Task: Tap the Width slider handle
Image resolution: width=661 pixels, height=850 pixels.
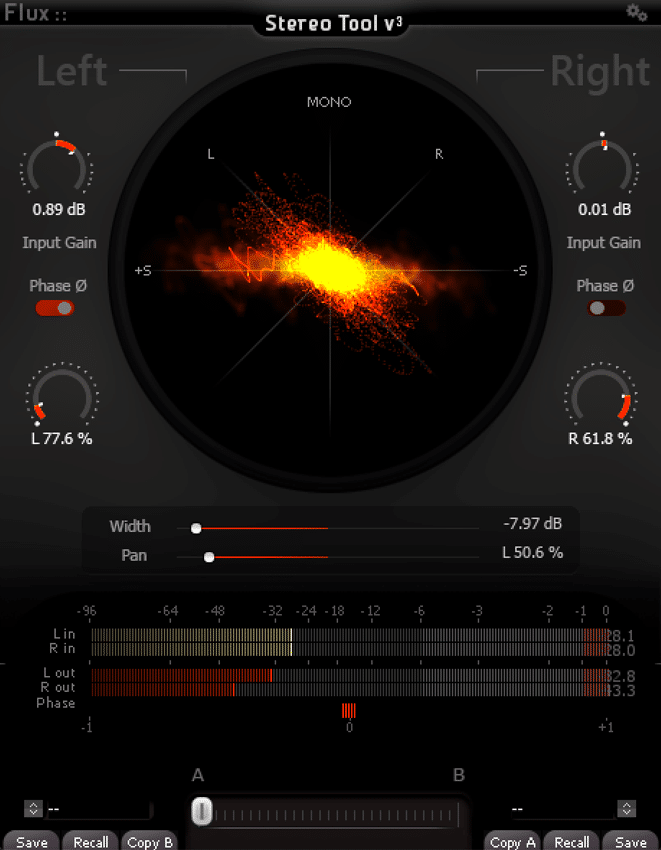Action: coord(196,527)
